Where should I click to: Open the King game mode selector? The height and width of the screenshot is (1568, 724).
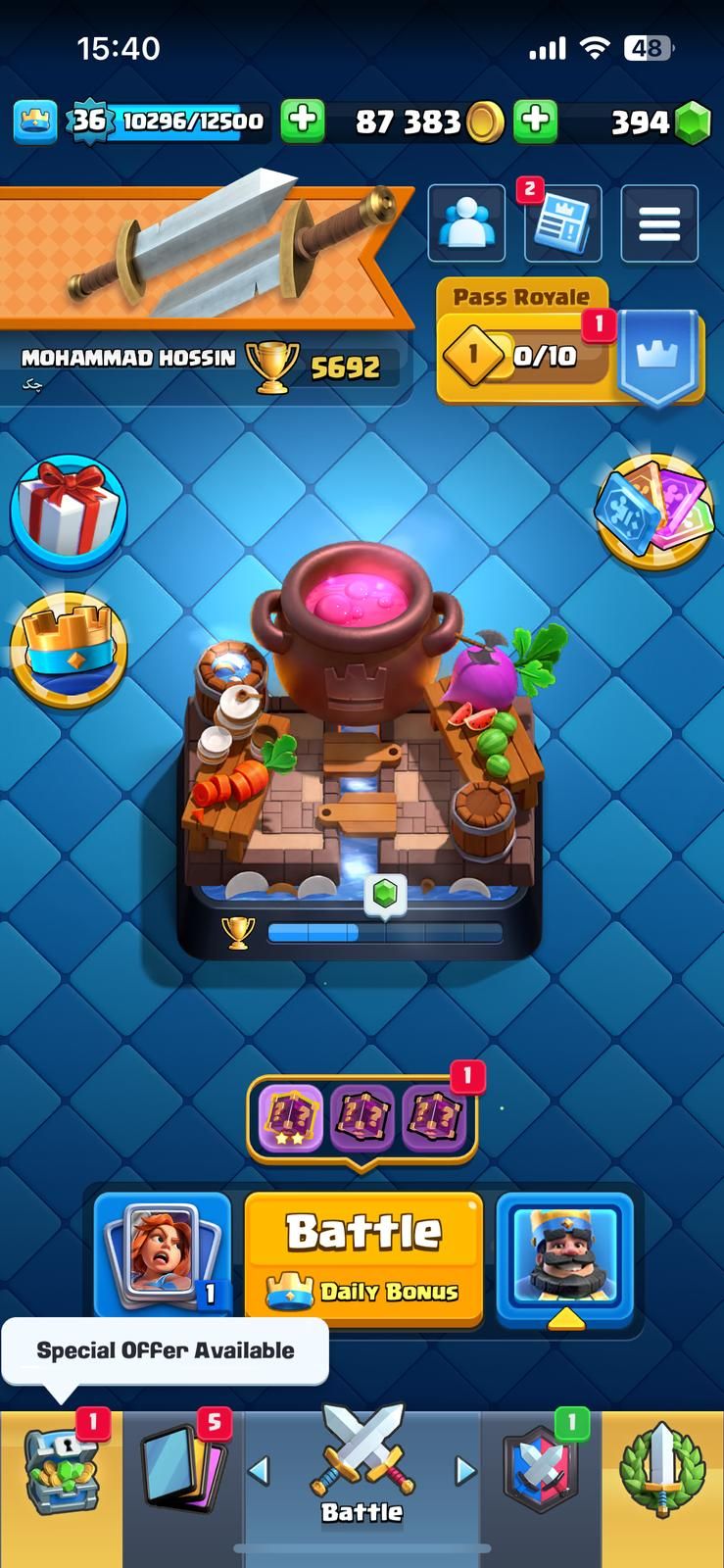point(564,1259)
